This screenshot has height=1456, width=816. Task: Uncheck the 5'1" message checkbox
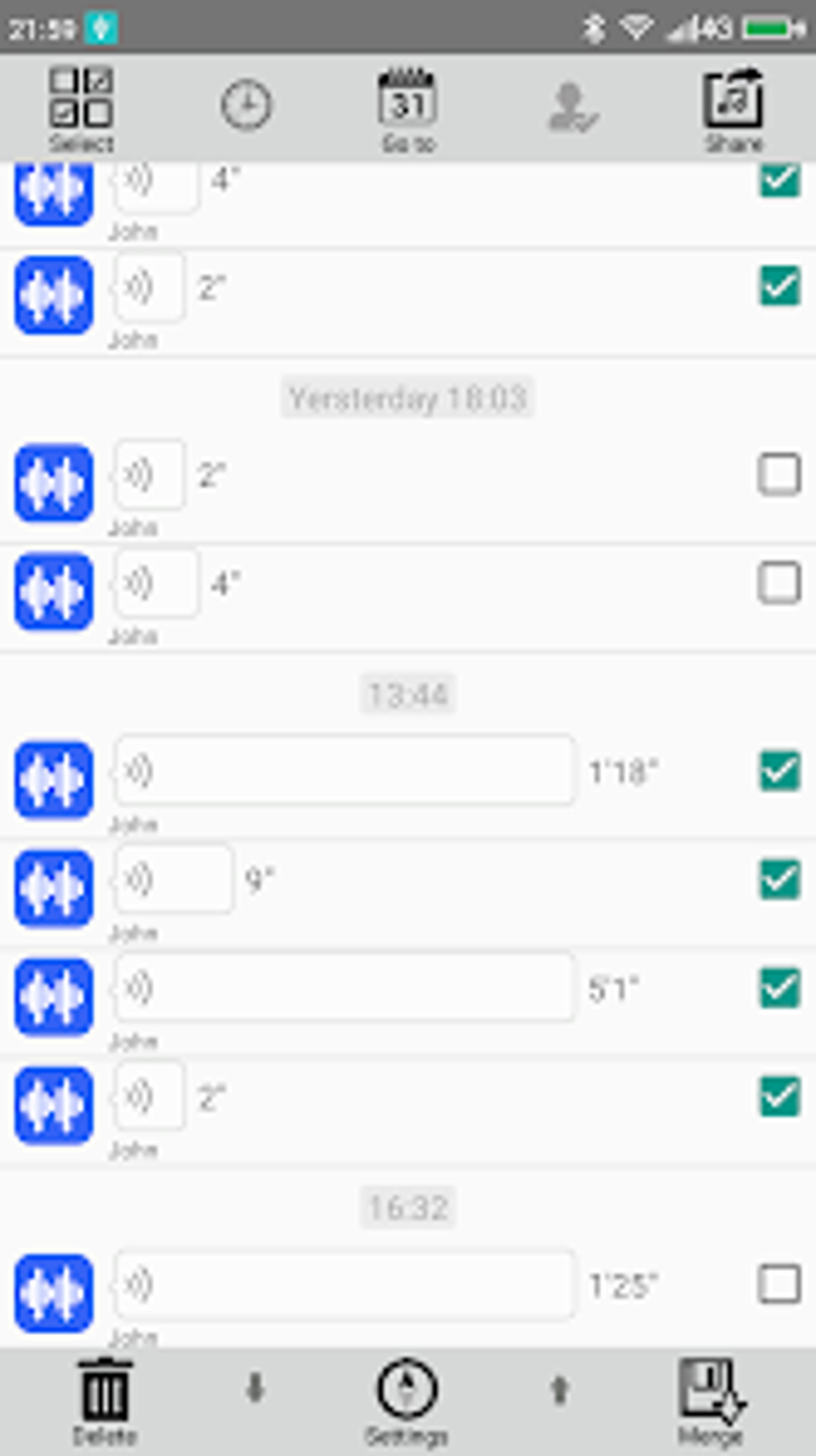click(x=780, y=987)
